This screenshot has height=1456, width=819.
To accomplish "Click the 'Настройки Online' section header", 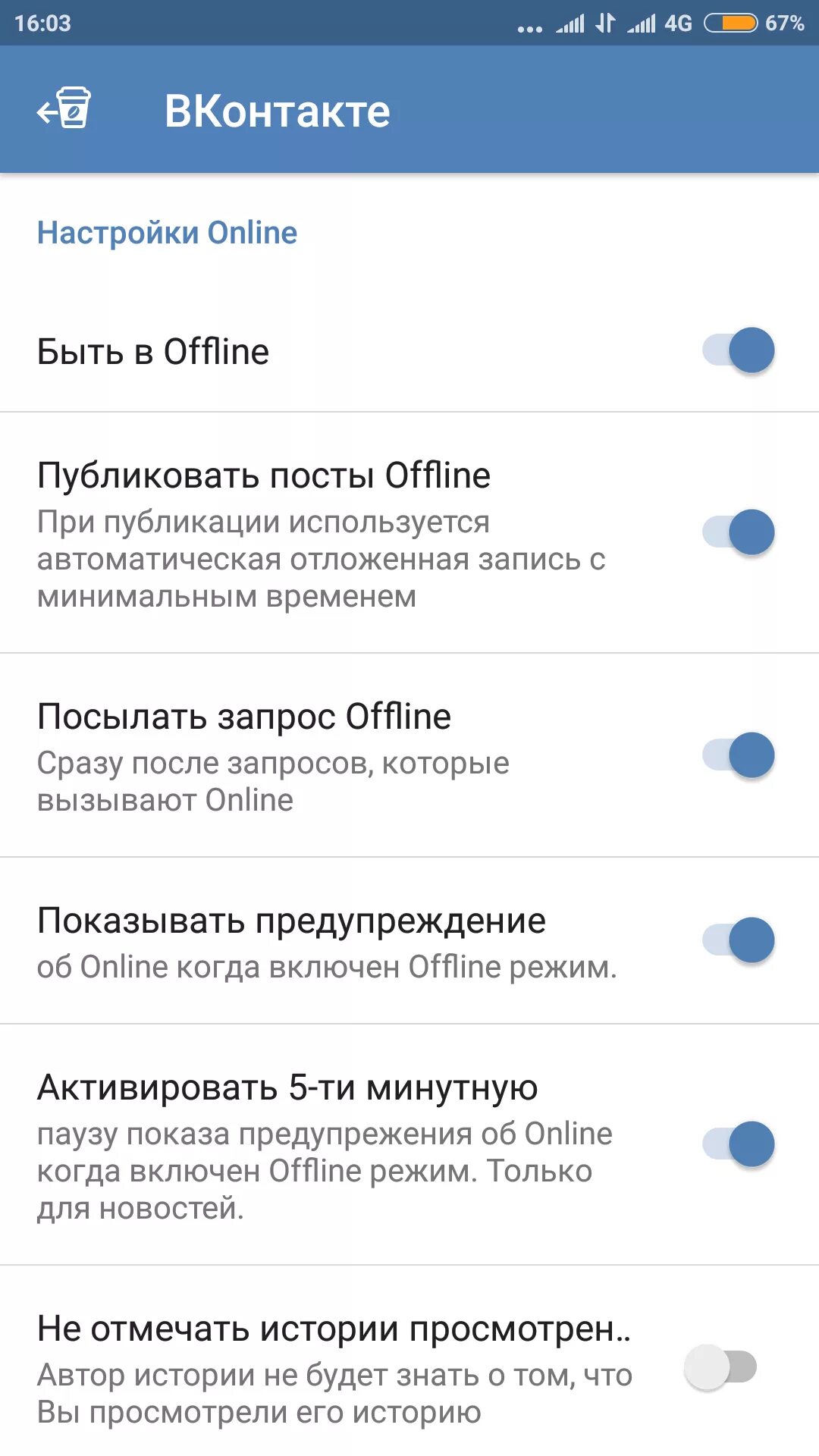I will pyautogui.click(x=165, y=232).
